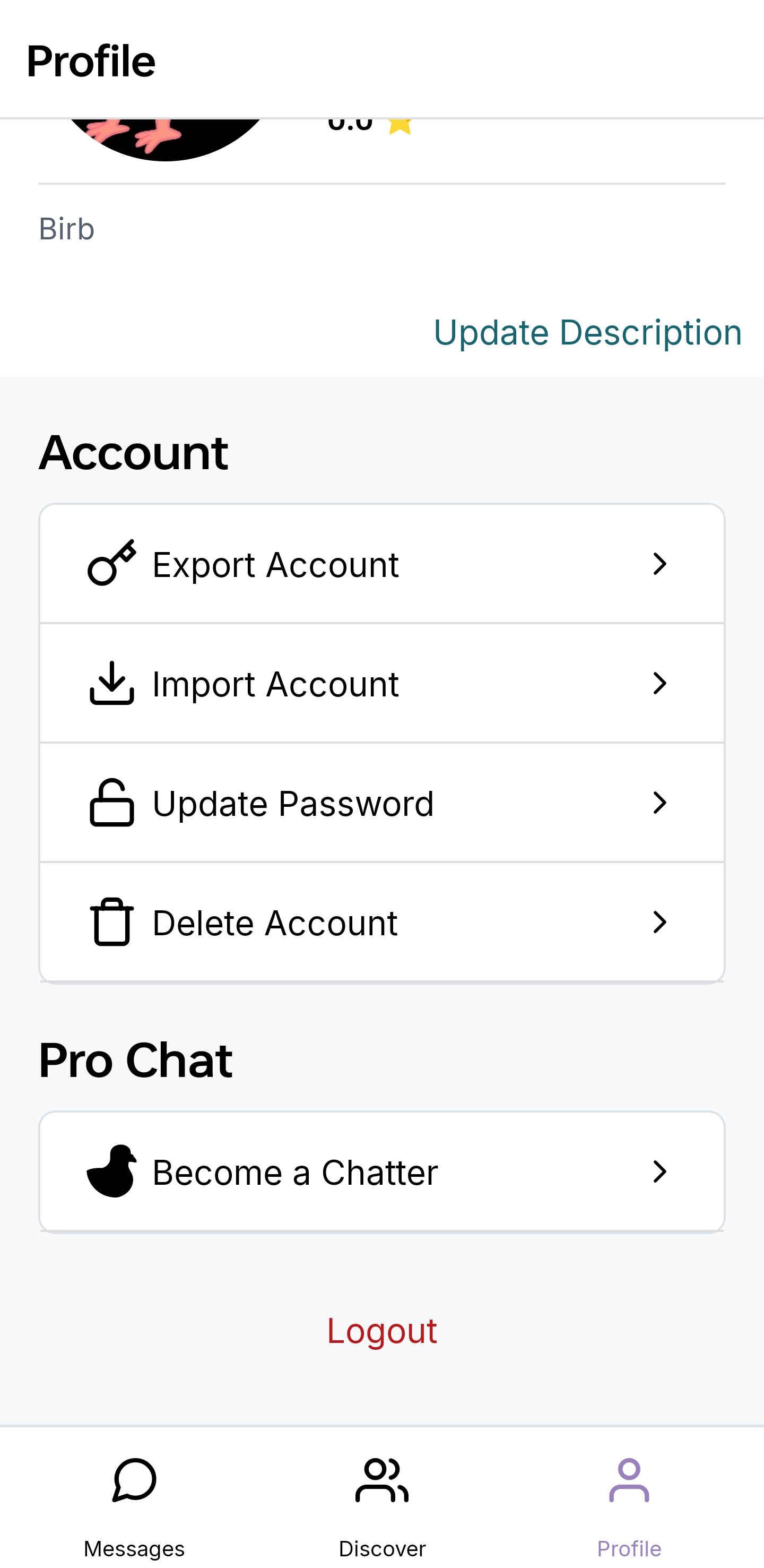Select the key icon for Export Account
764x1568 pixels.
pyautogui.click(x=112, y=565)
